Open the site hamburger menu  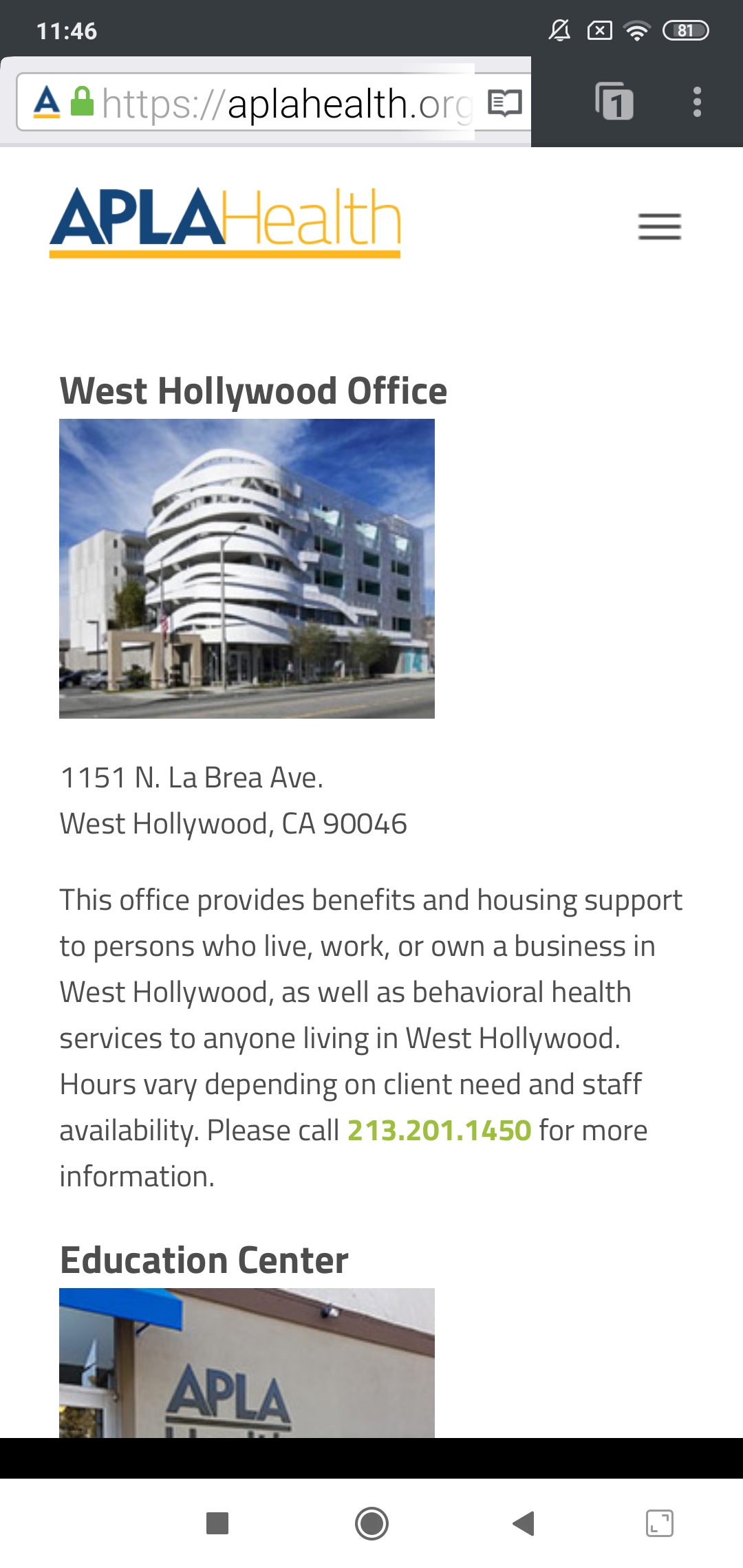pyautogui.click(x=659, y=226)
